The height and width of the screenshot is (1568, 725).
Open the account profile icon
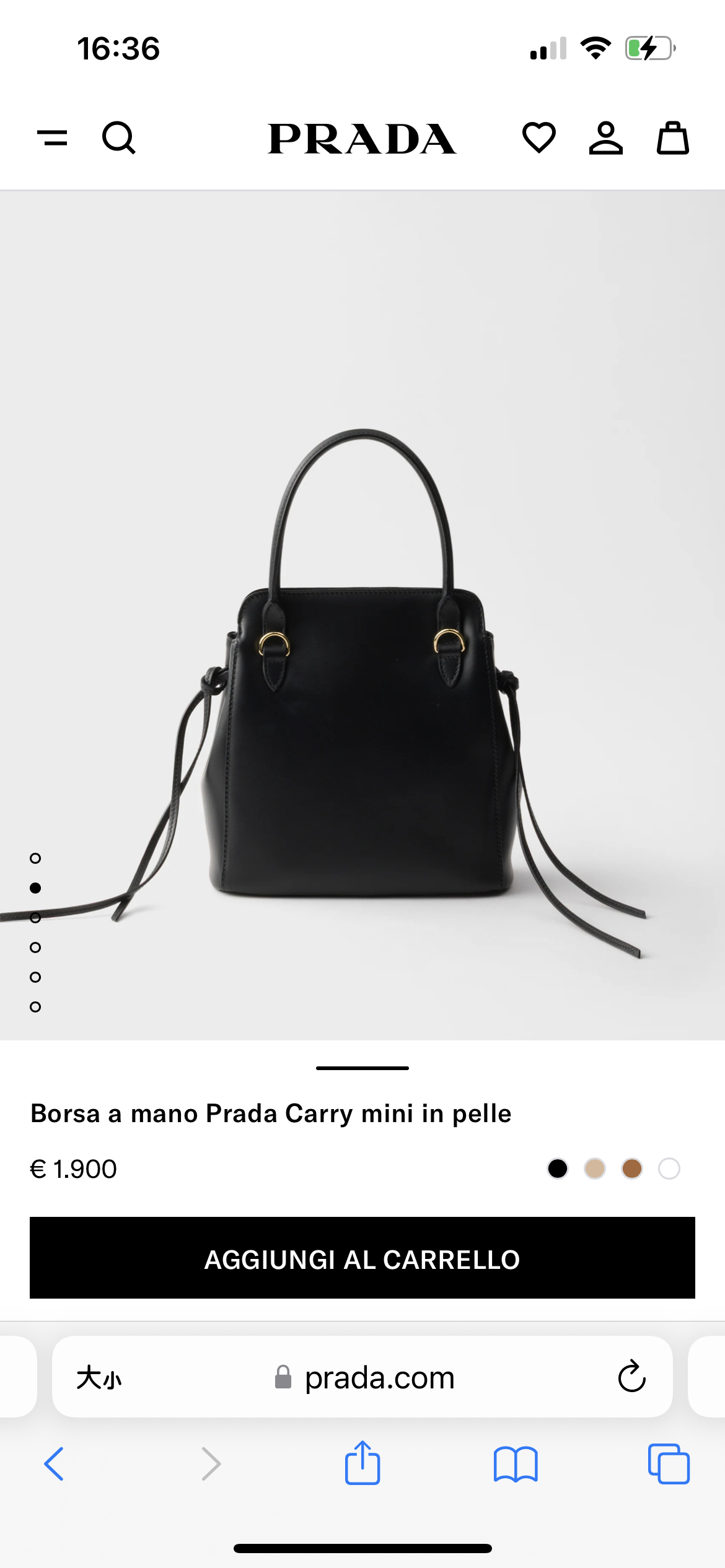[x=605, y=137]
